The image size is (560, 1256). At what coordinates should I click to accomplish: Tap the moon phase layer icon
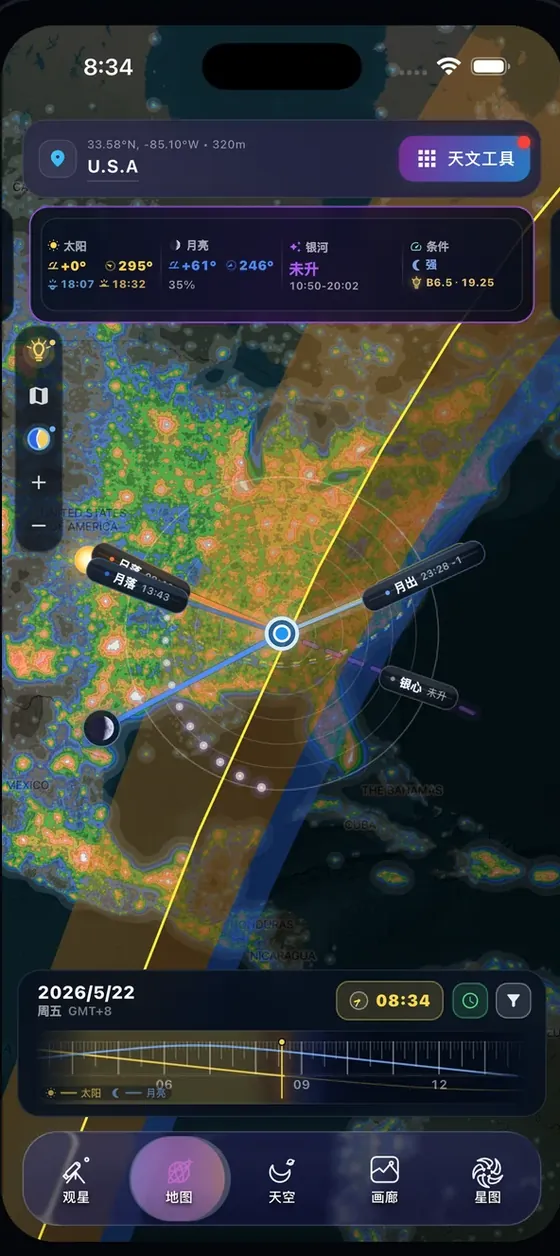39,439
